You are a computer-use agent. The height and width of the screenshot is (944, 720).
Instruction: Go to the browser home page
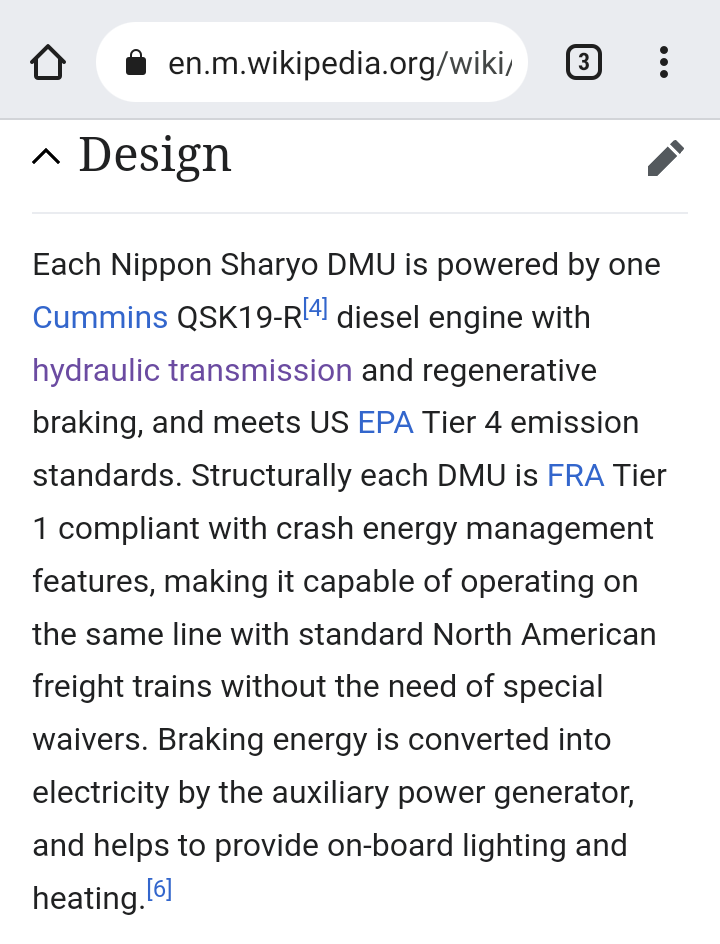point(48,64)
